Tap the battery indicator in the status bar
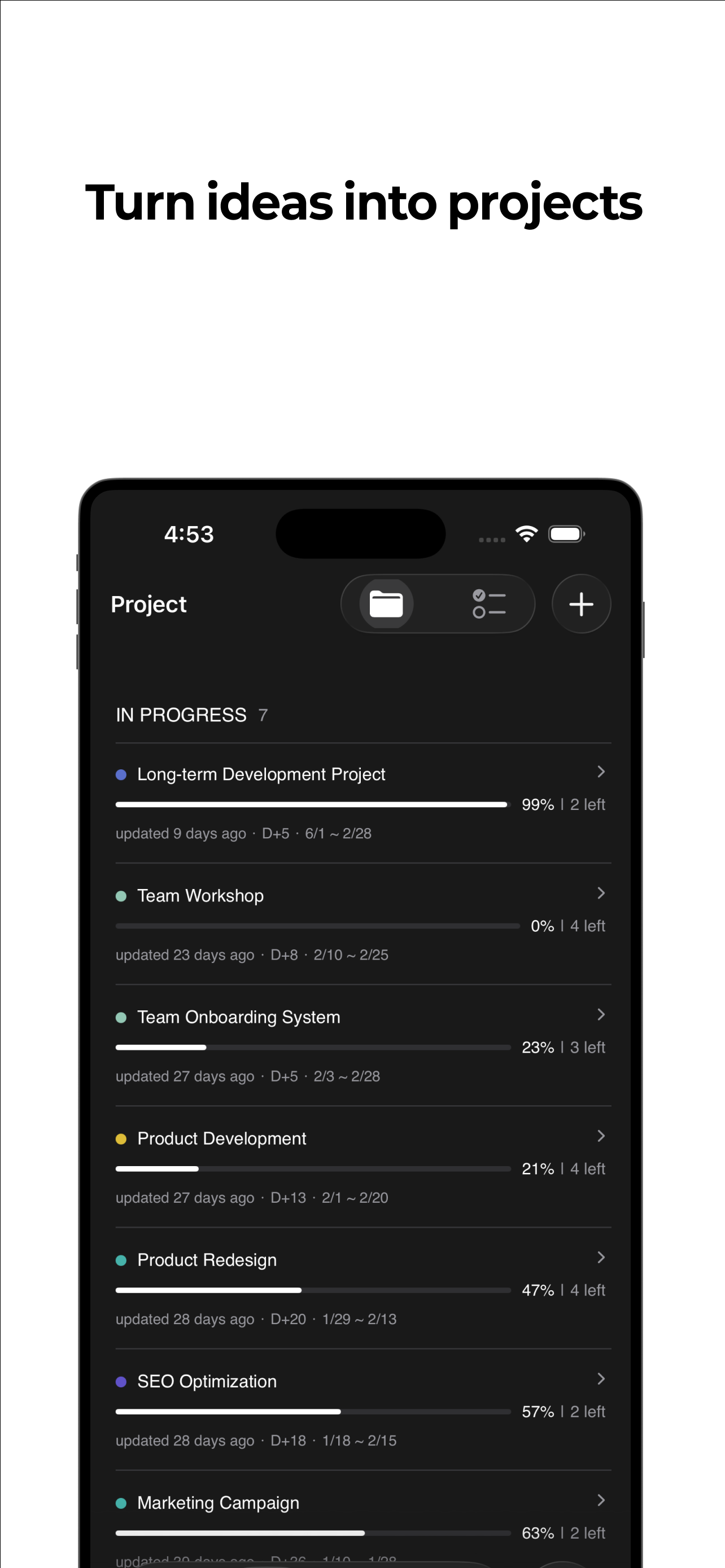 [x=566, y=533]
